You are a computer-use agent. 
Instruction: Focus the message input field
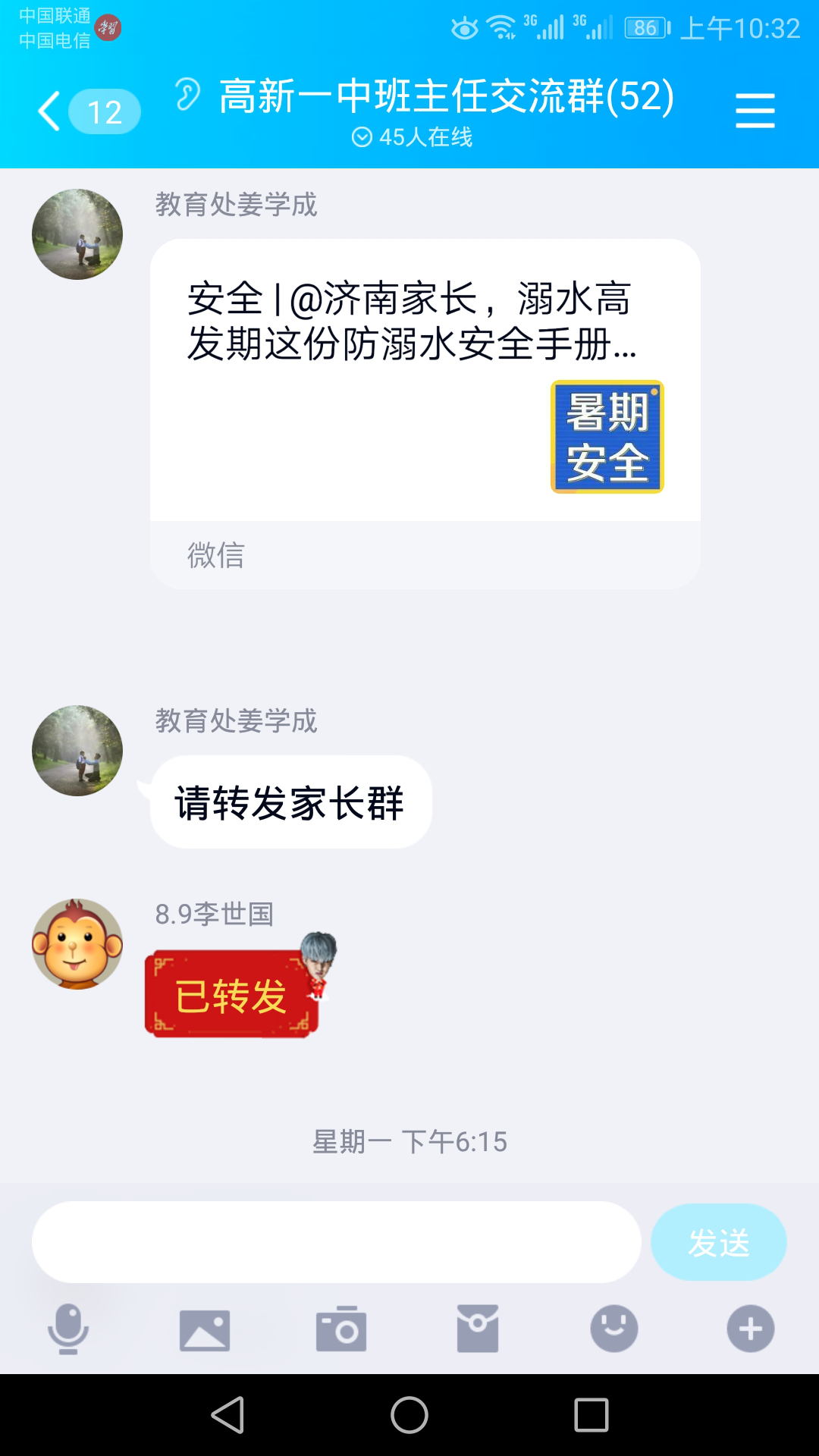tap(336, 1242)
